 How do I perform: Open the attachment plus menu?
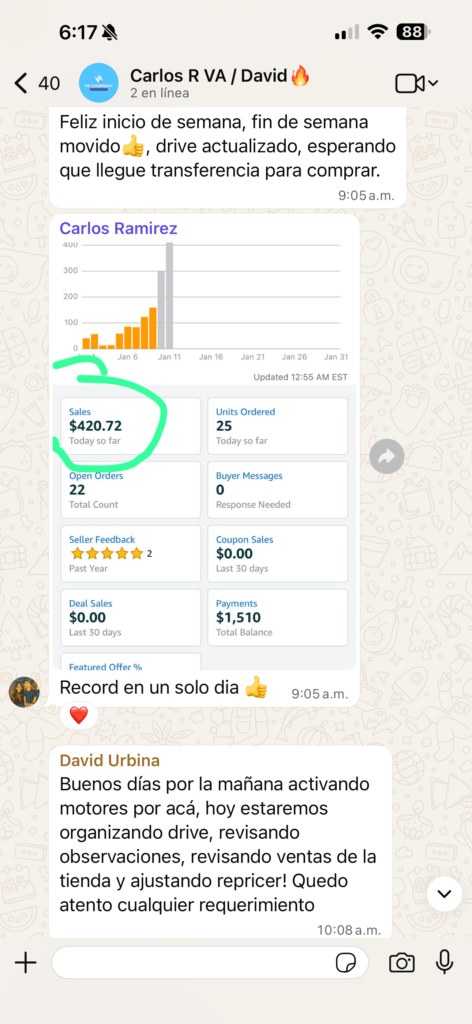[x=25, y=963]
